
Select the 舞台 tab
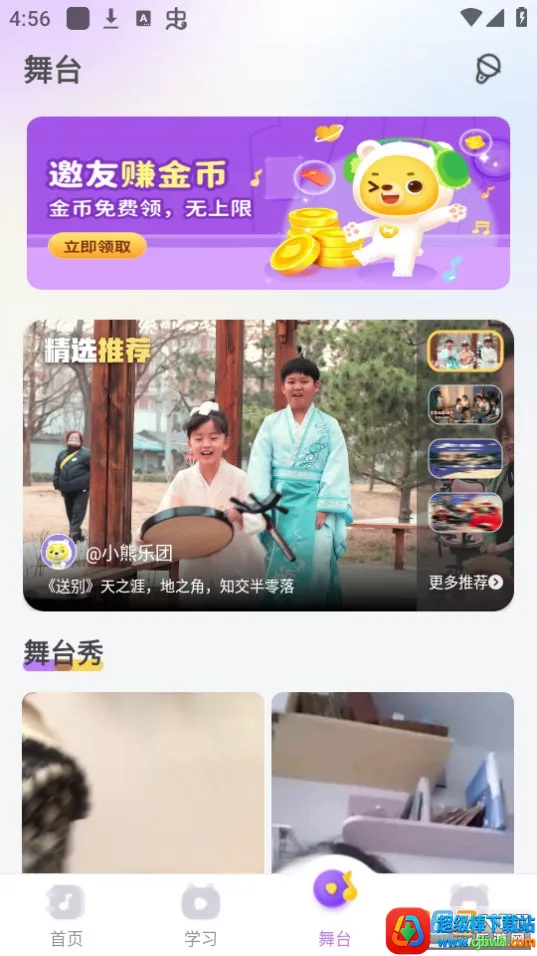335,910
